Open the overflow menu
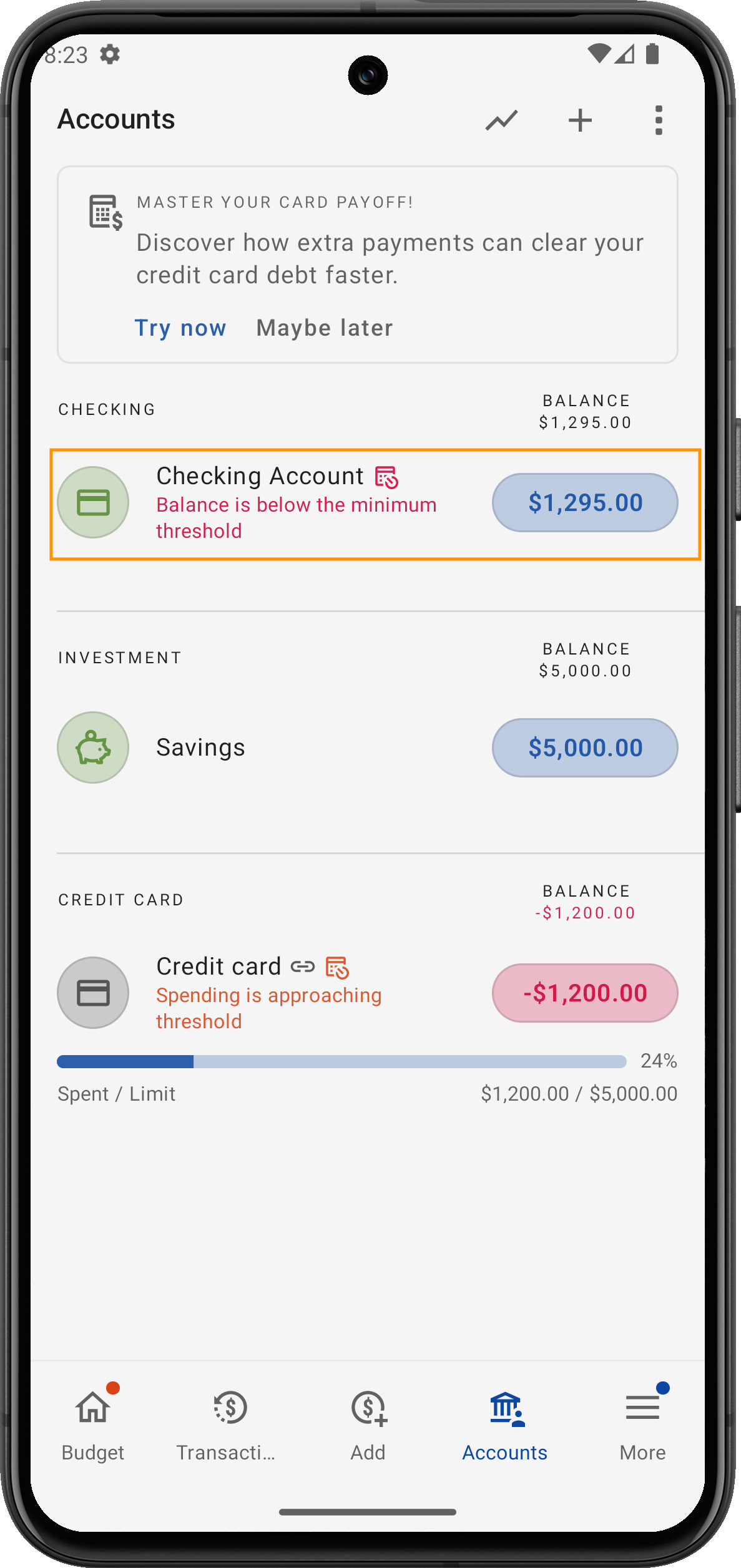 click(x=658, y=120)
